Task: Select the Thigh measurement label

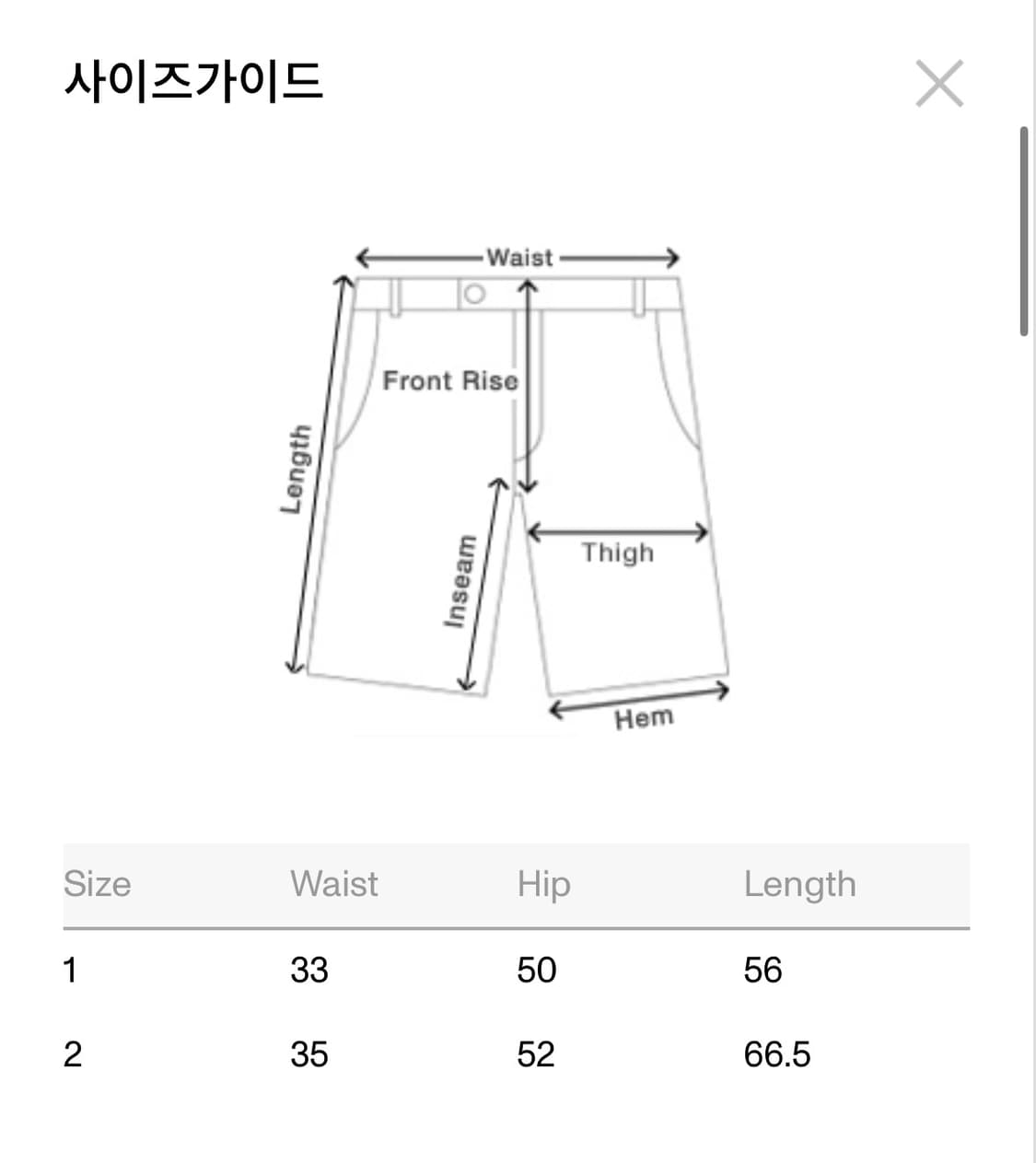Action: [617, 552]
